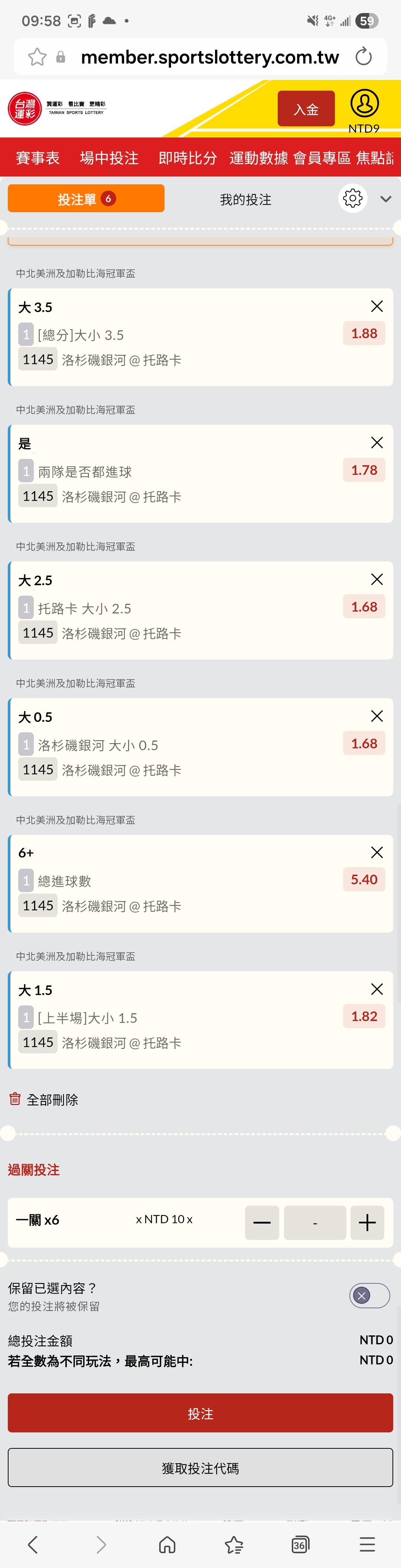This screenshot has width=401, height=1568.
Task: Place the bet with 投注 button
Action: (200, 1413)
